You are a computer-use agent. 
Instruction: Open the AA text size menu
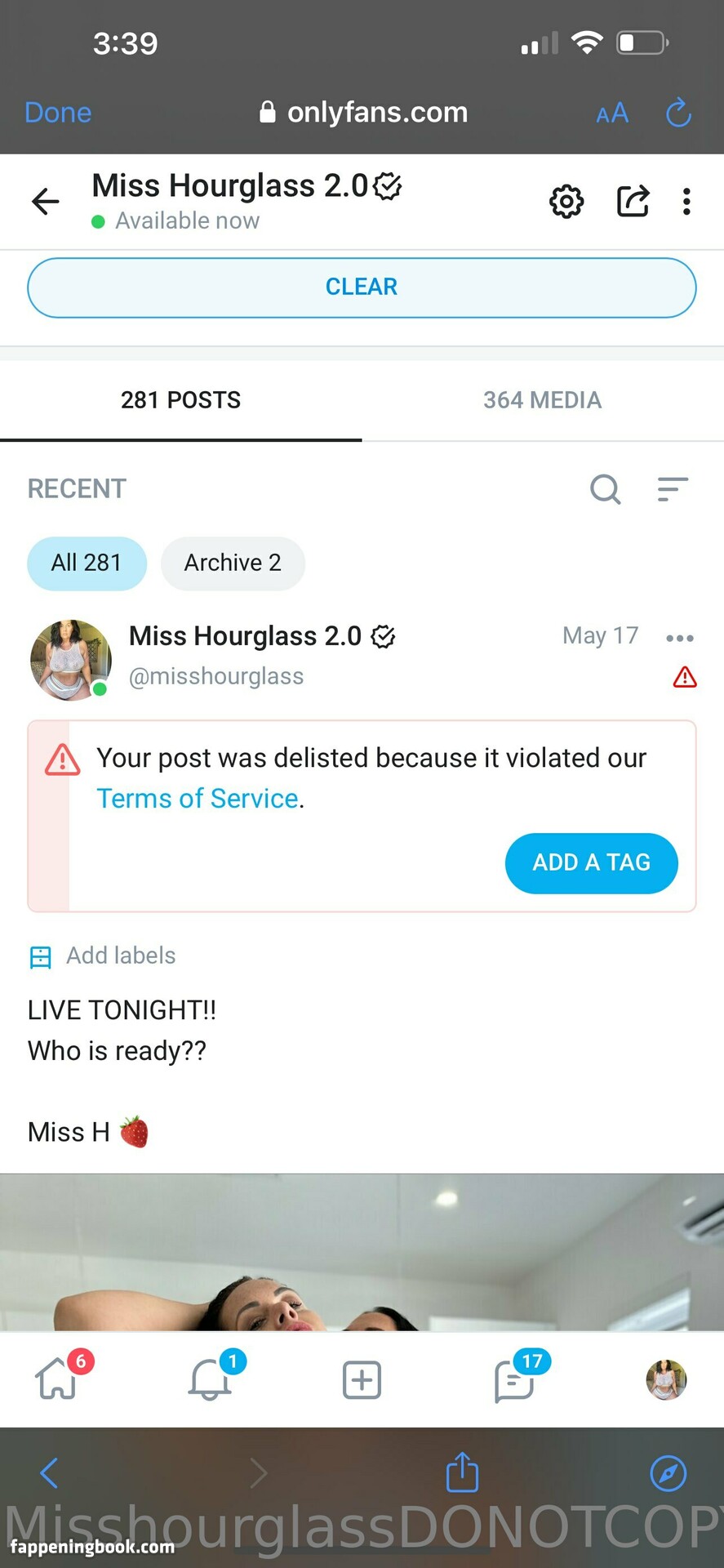pyautogui.click(x=612, y=113)
